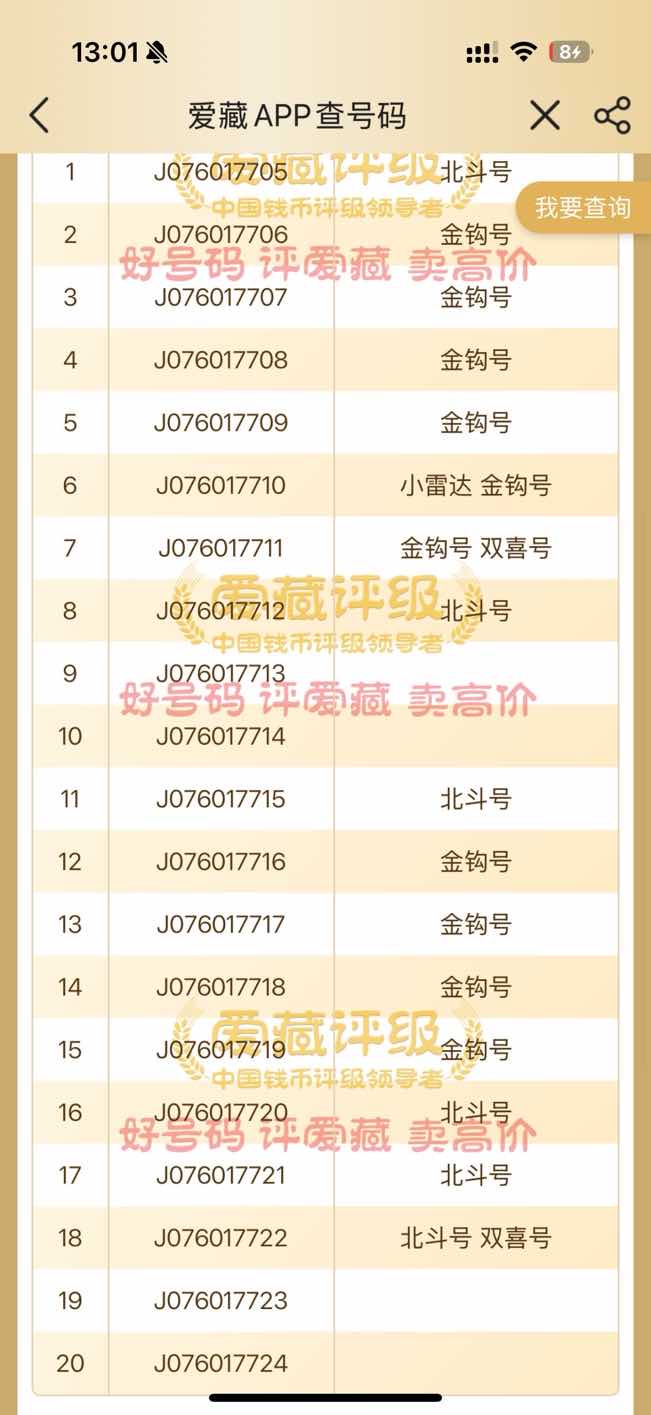Open the share icon
The height and width of the screenshot is (1415, 651).
coord(612,116)
